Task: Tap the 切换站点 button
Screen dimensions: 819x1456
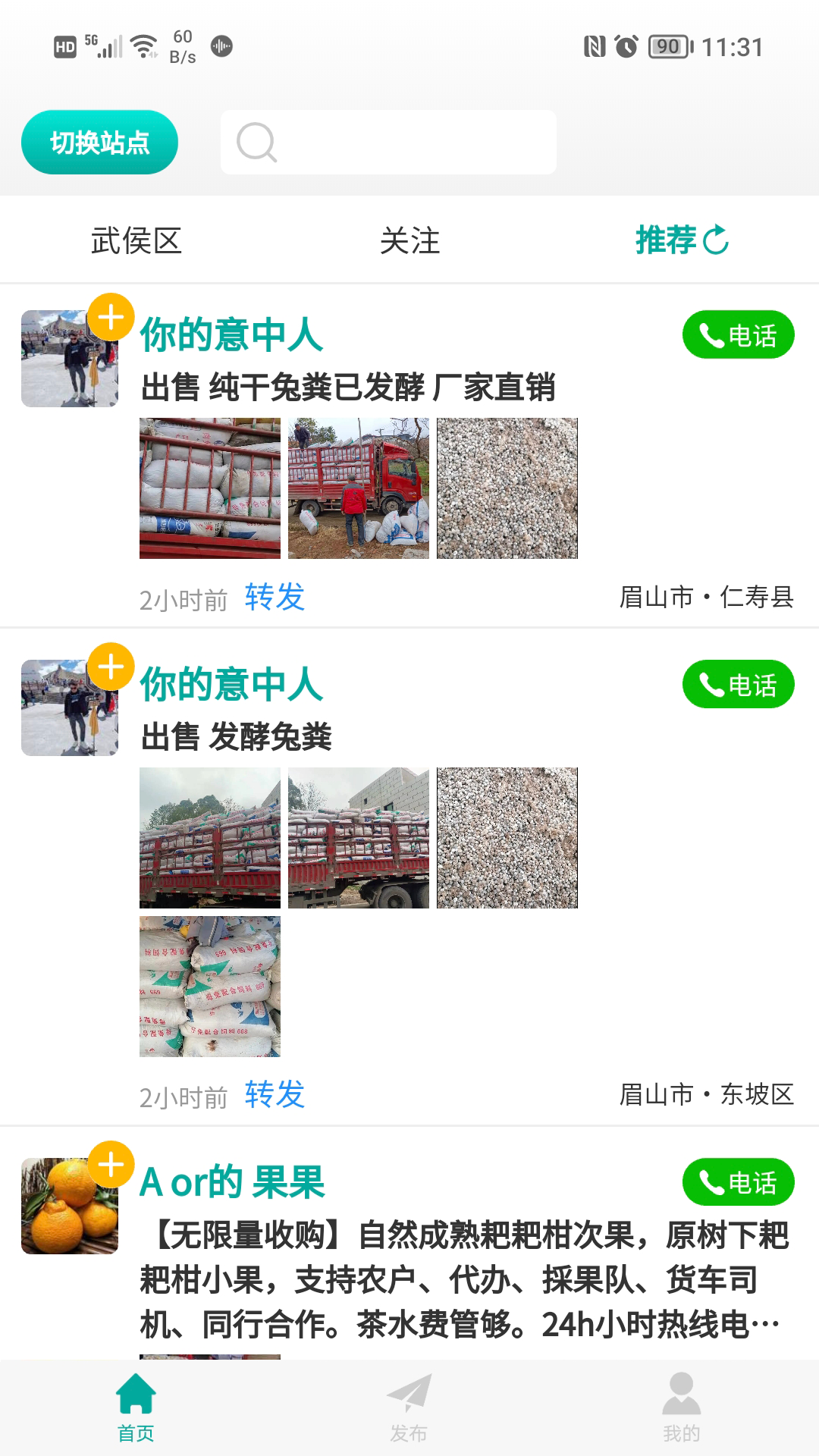Action: pyautogui.click(x=99, y=143)
